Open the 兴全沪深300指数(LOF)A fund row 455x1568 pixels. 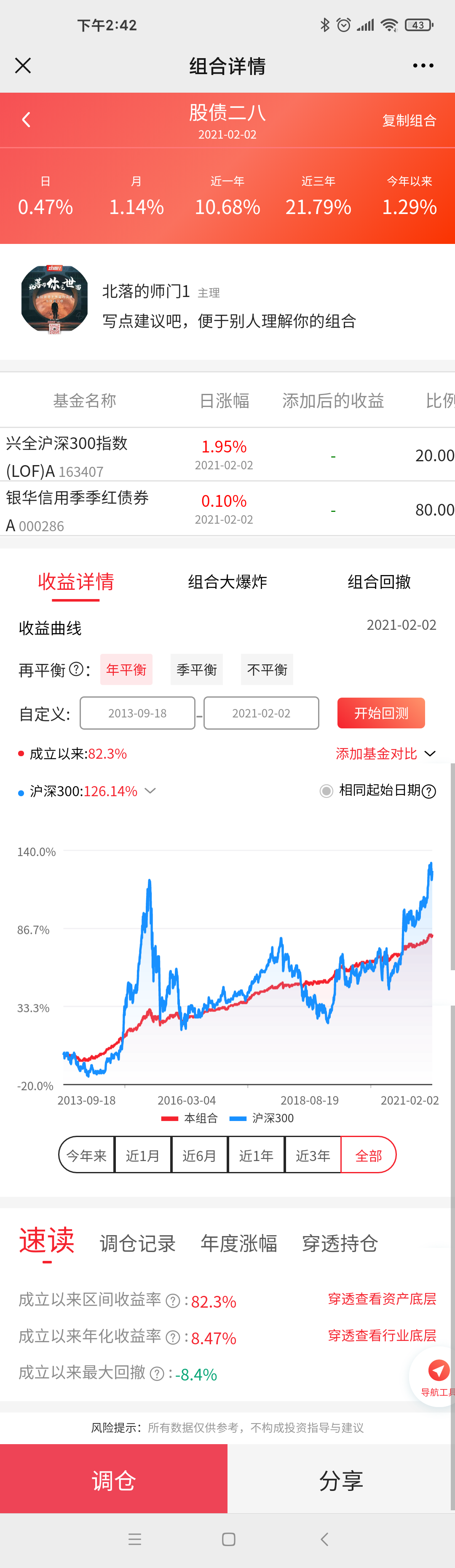point(67,455)
